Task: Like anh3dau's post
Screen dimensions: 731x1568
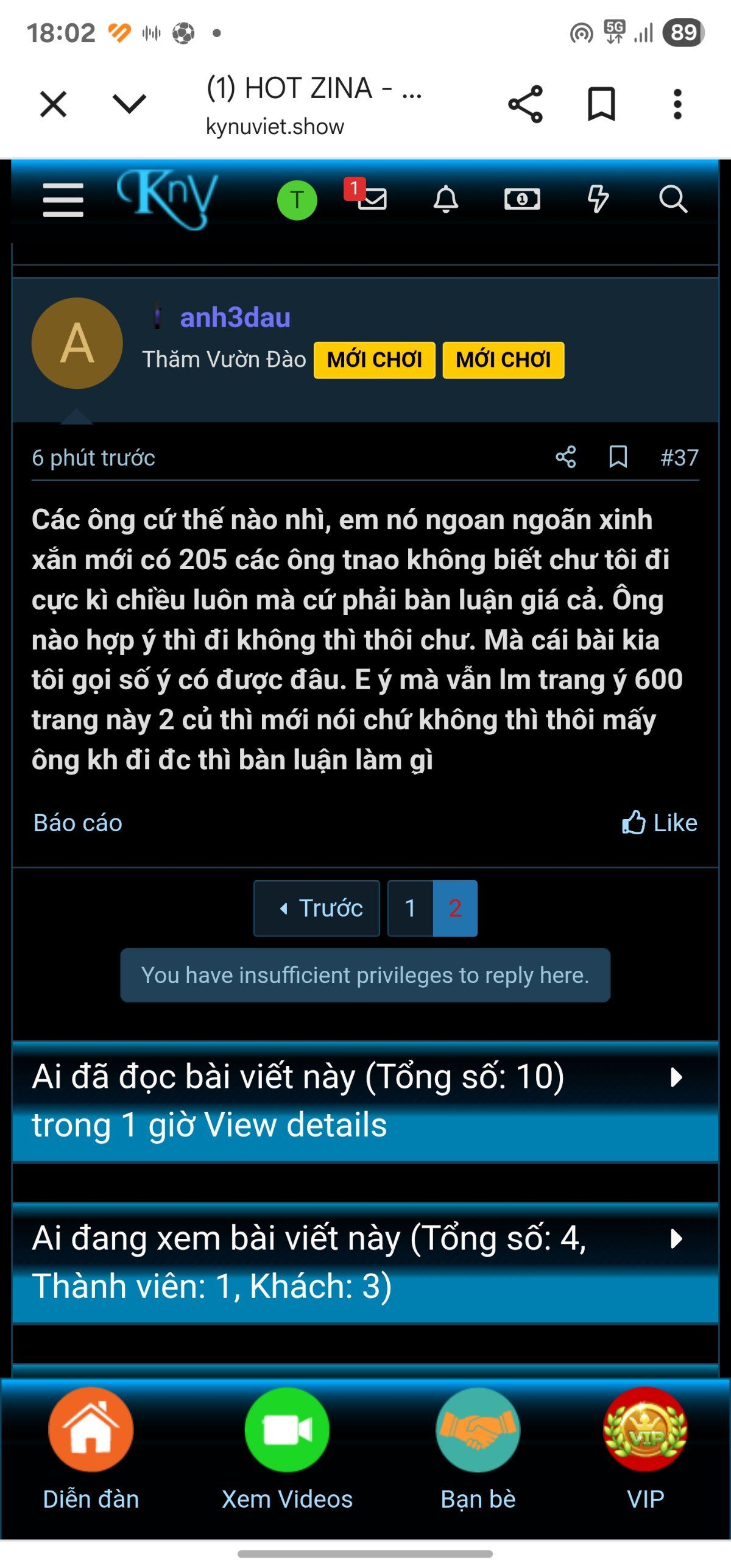Action: (x=660, y=823)
